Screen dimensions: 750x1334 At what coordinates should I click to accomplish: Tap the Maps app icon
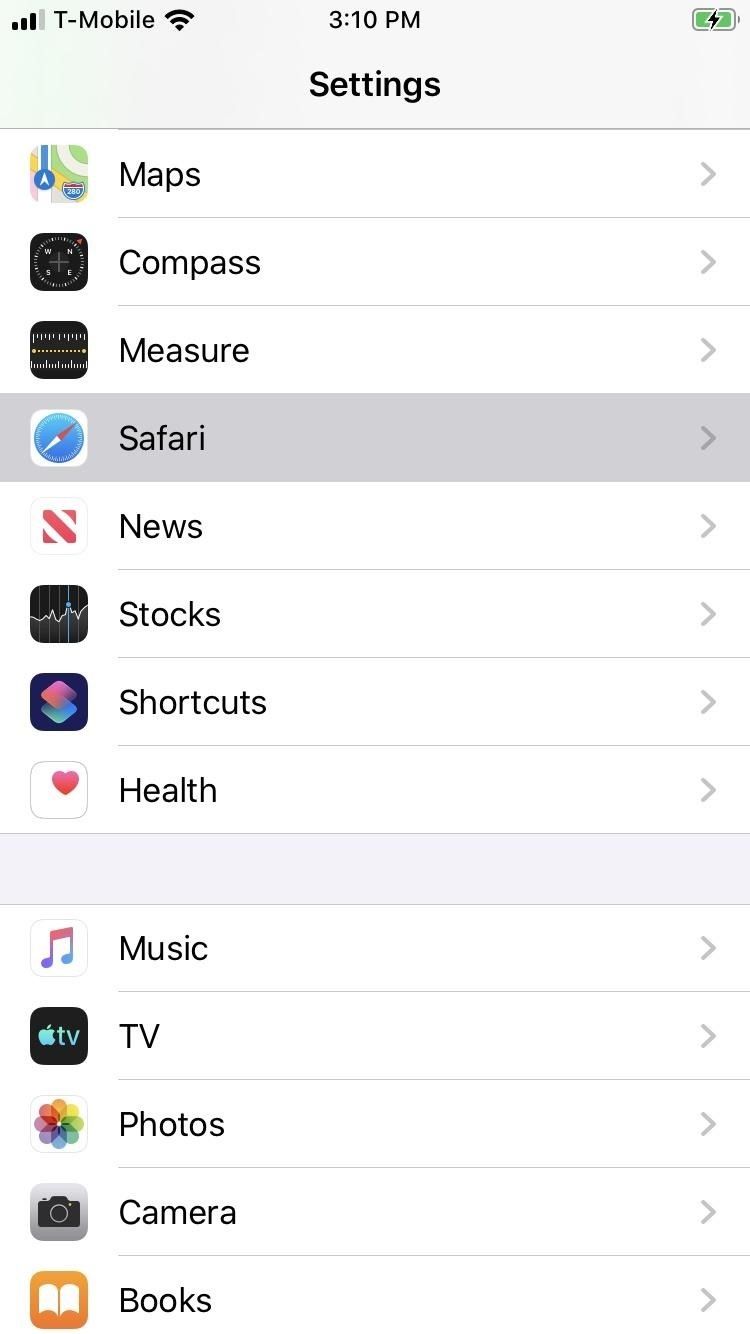pyautogui.click(x=58, y=174)
